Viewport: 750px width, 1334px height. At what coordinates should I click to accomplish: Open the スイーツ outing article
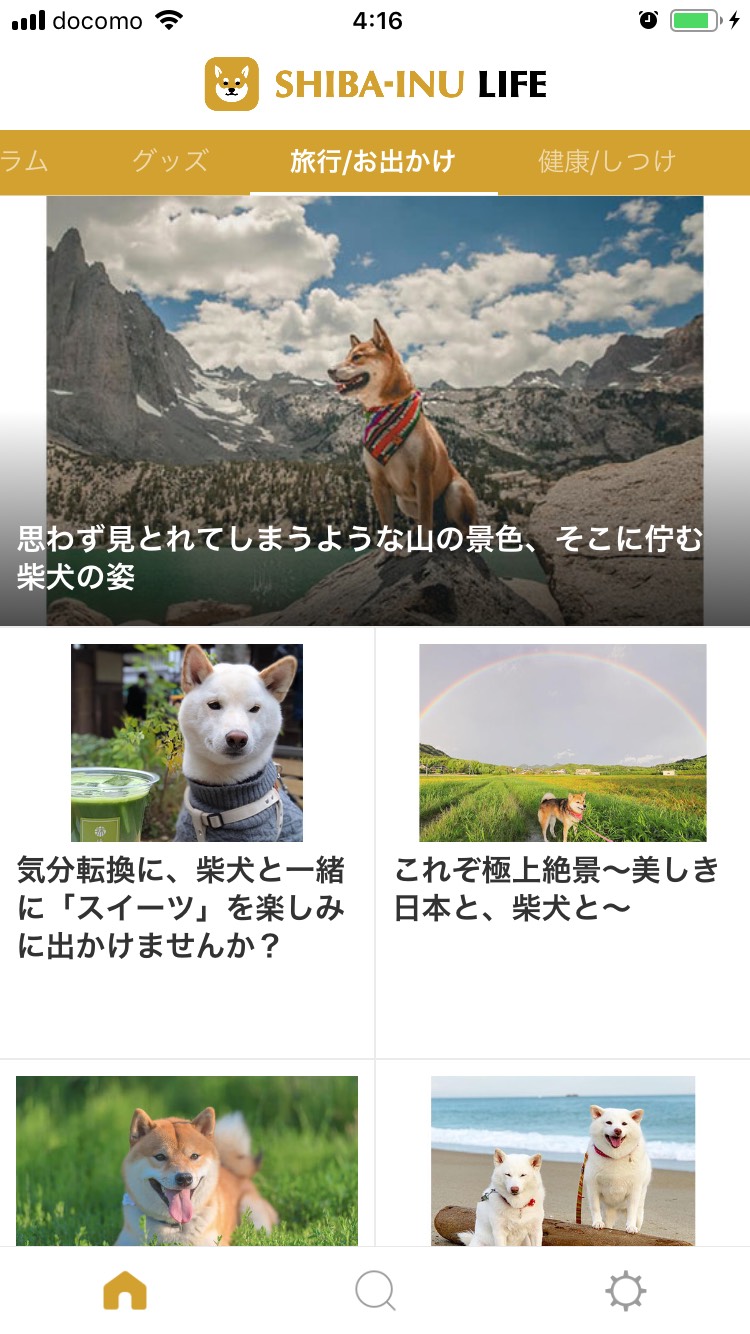point(187,800)
